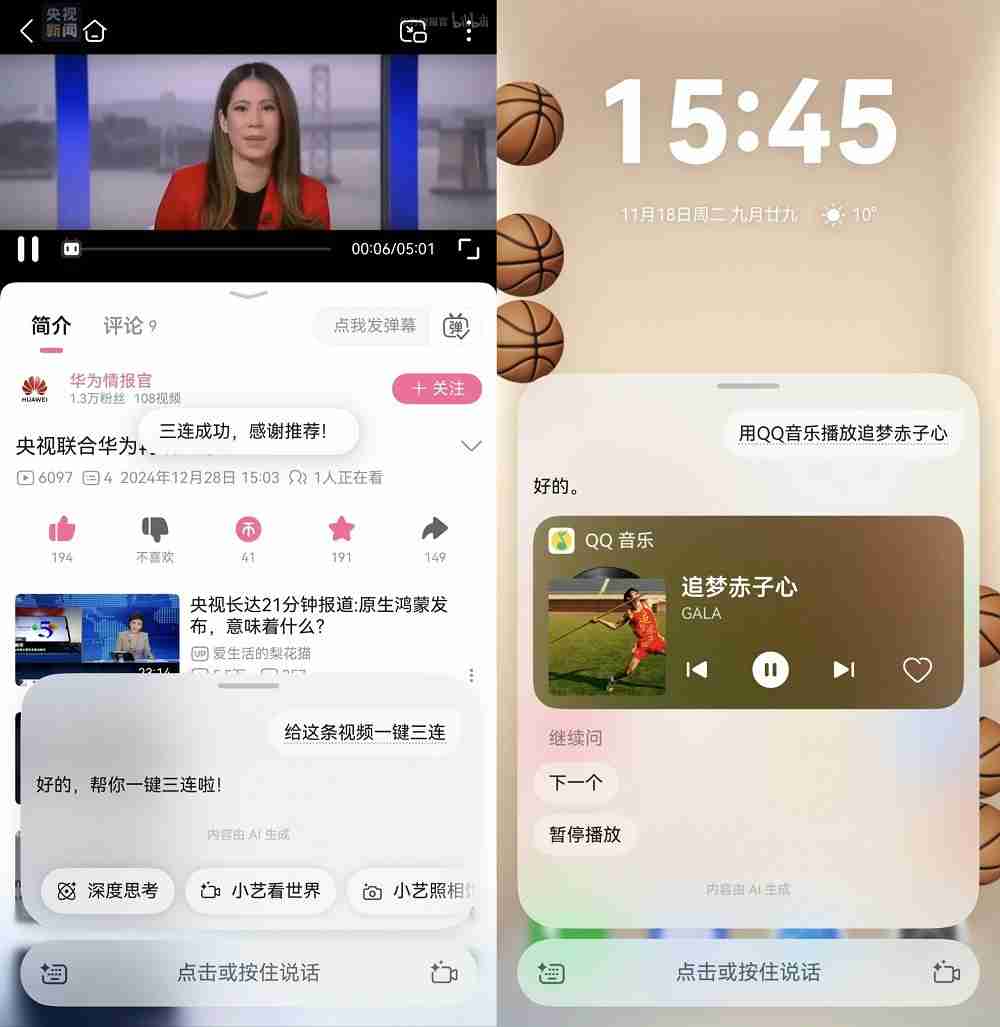Enter picture-in-picture with the cast icon
The image size is (1000, 1027).
[x=413, y=31]
